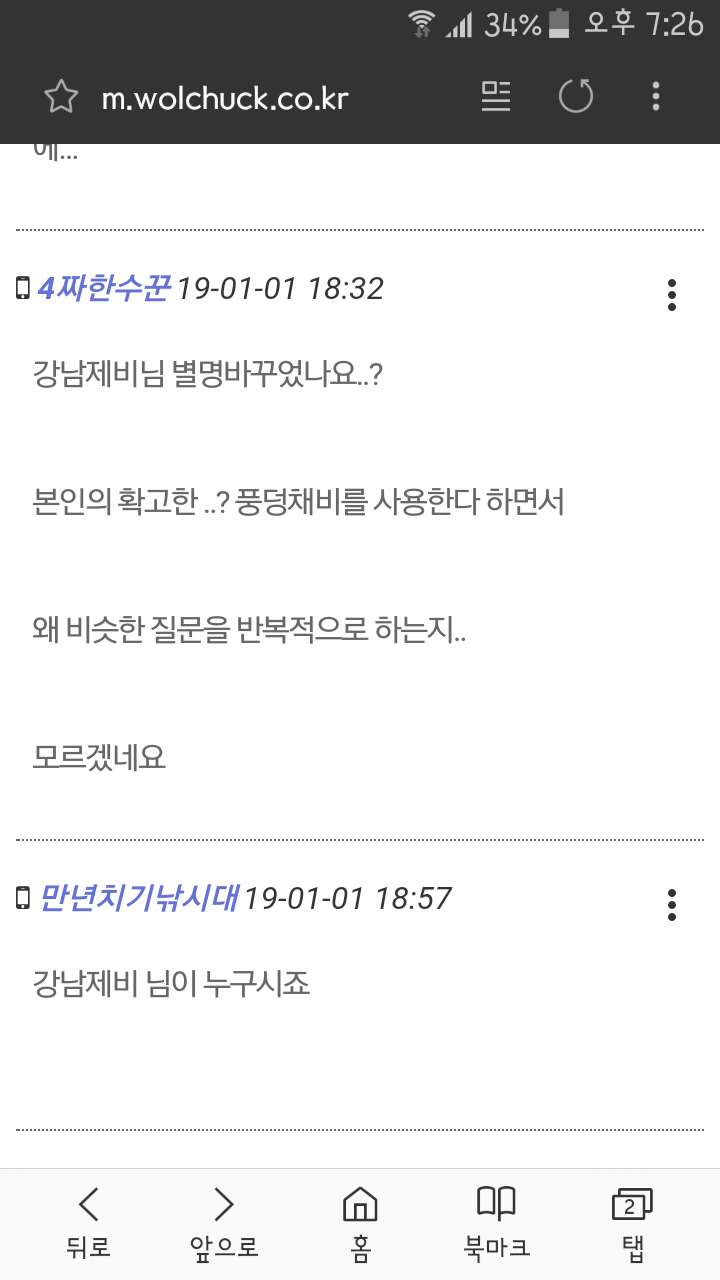Tap the m.wolchuck.co.kr address bar
This screenshot has height=1280, width=720.
(x=225, y=97)
